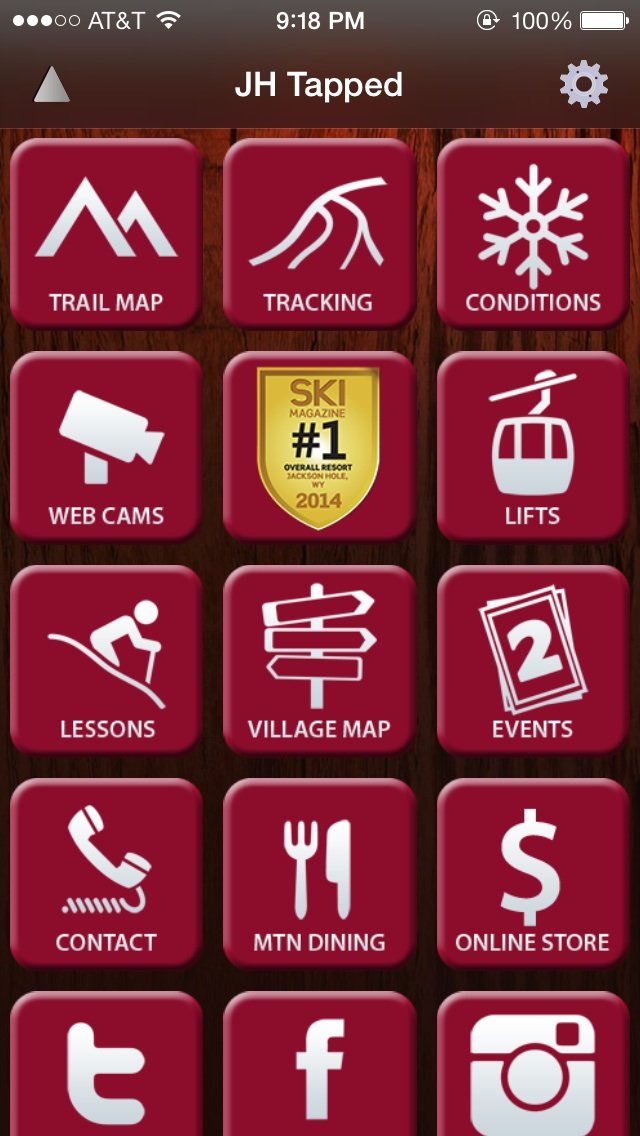640x1136 pixels.
Task: Show the Village Map
Action: coord(319,660)
